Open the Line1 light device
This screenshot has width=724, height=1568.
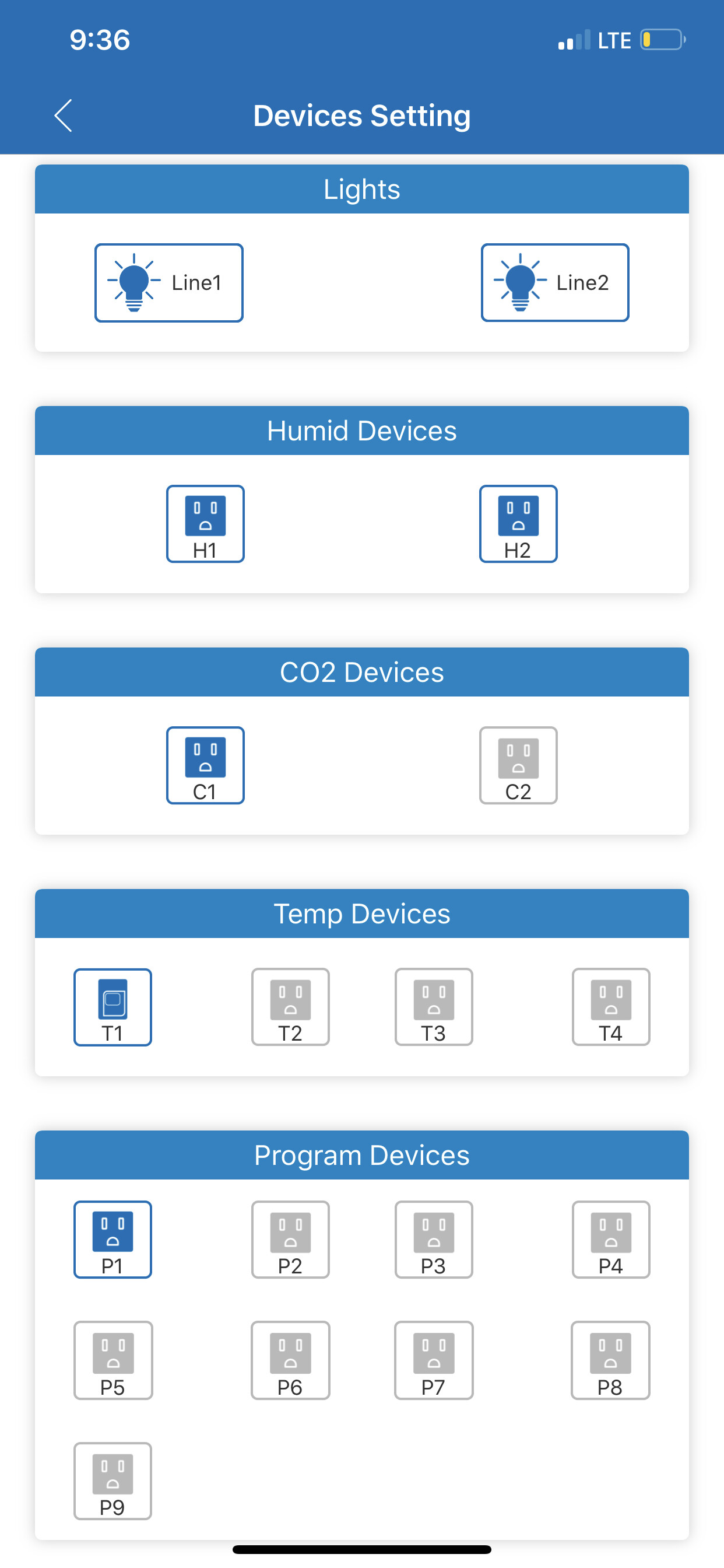[x=168, y=282]
